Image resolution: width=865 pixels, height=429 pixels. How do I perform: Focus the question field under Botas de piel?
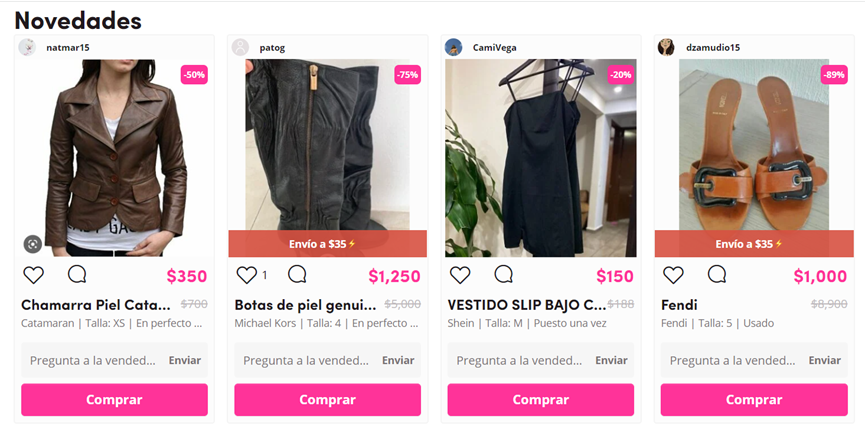pyautogui.click(x=300, y=360)
